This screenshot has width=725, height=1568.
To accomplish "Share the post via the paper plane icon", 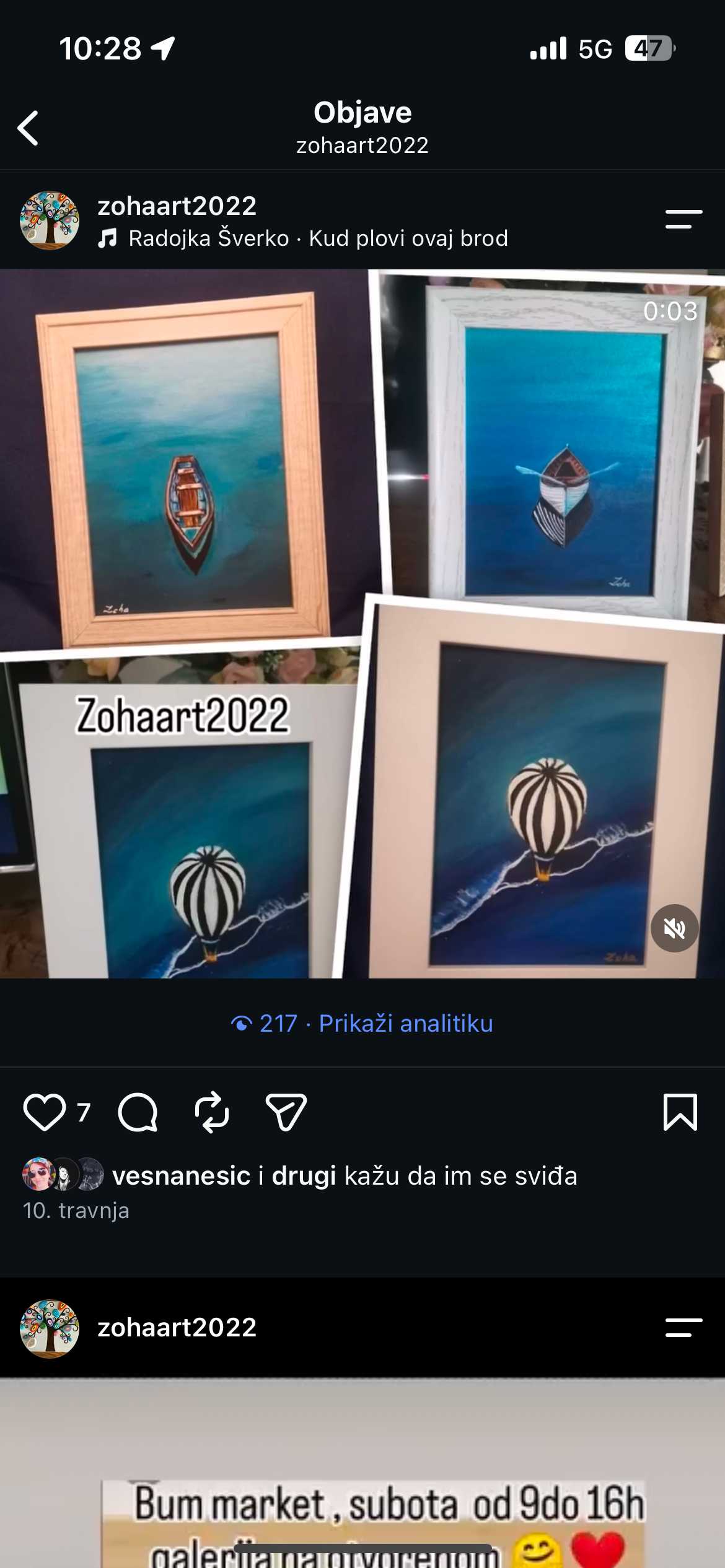I will [286, 1112].
